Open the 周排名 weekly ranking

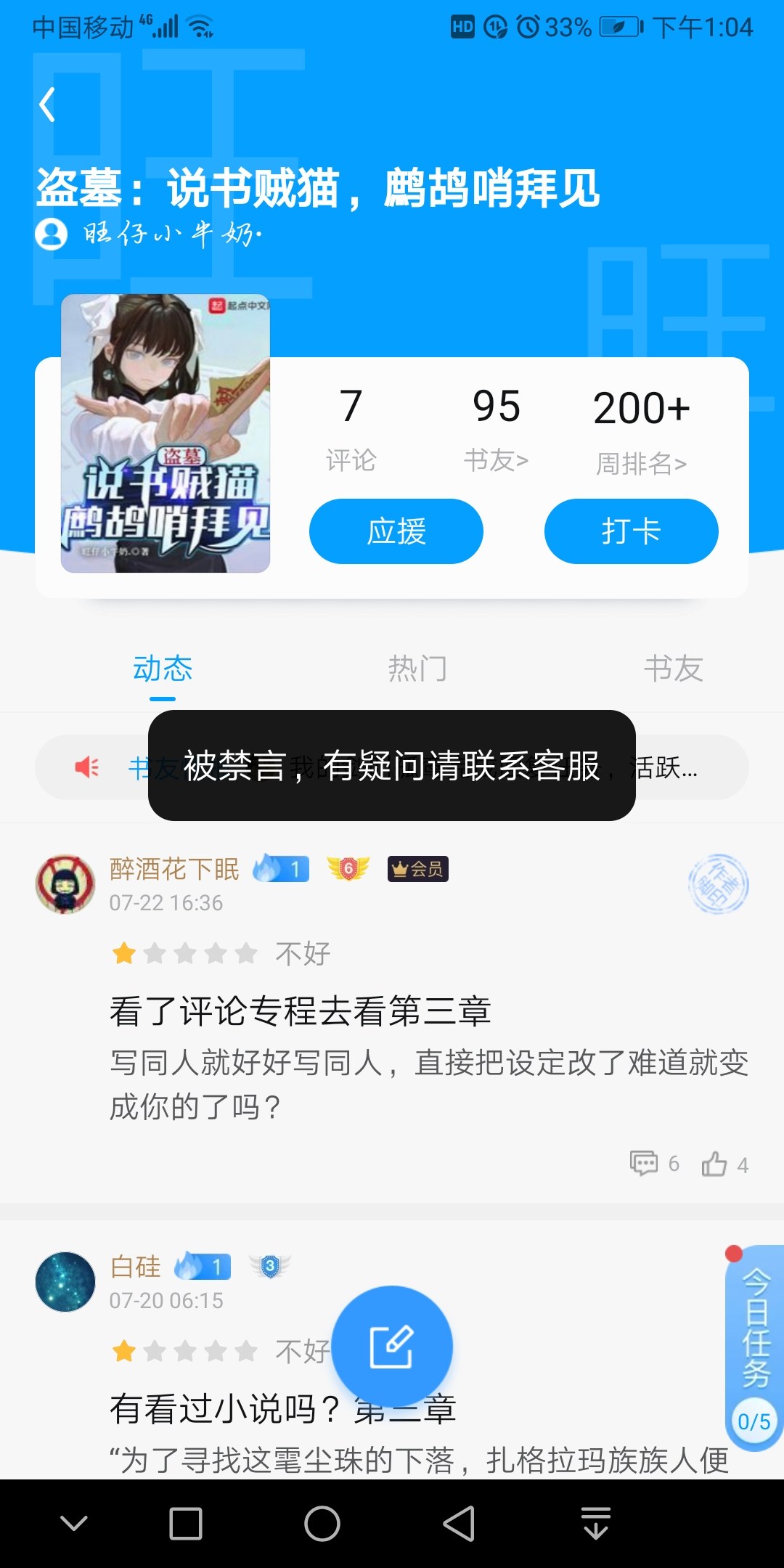coord(641,428)
